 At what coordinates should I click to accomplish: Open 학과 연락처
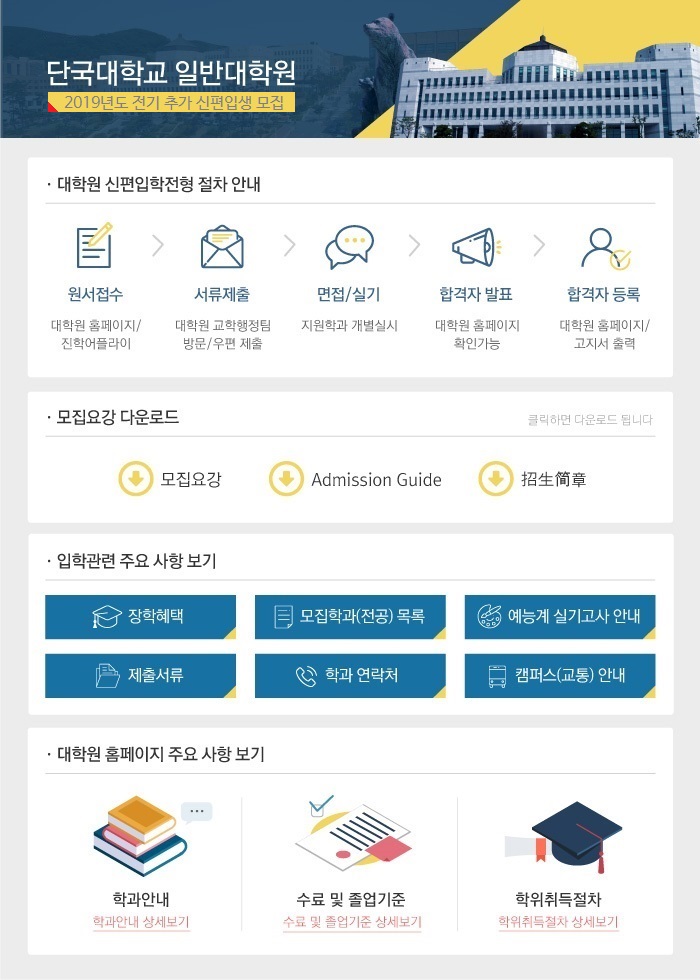click(x=350, y=675)
